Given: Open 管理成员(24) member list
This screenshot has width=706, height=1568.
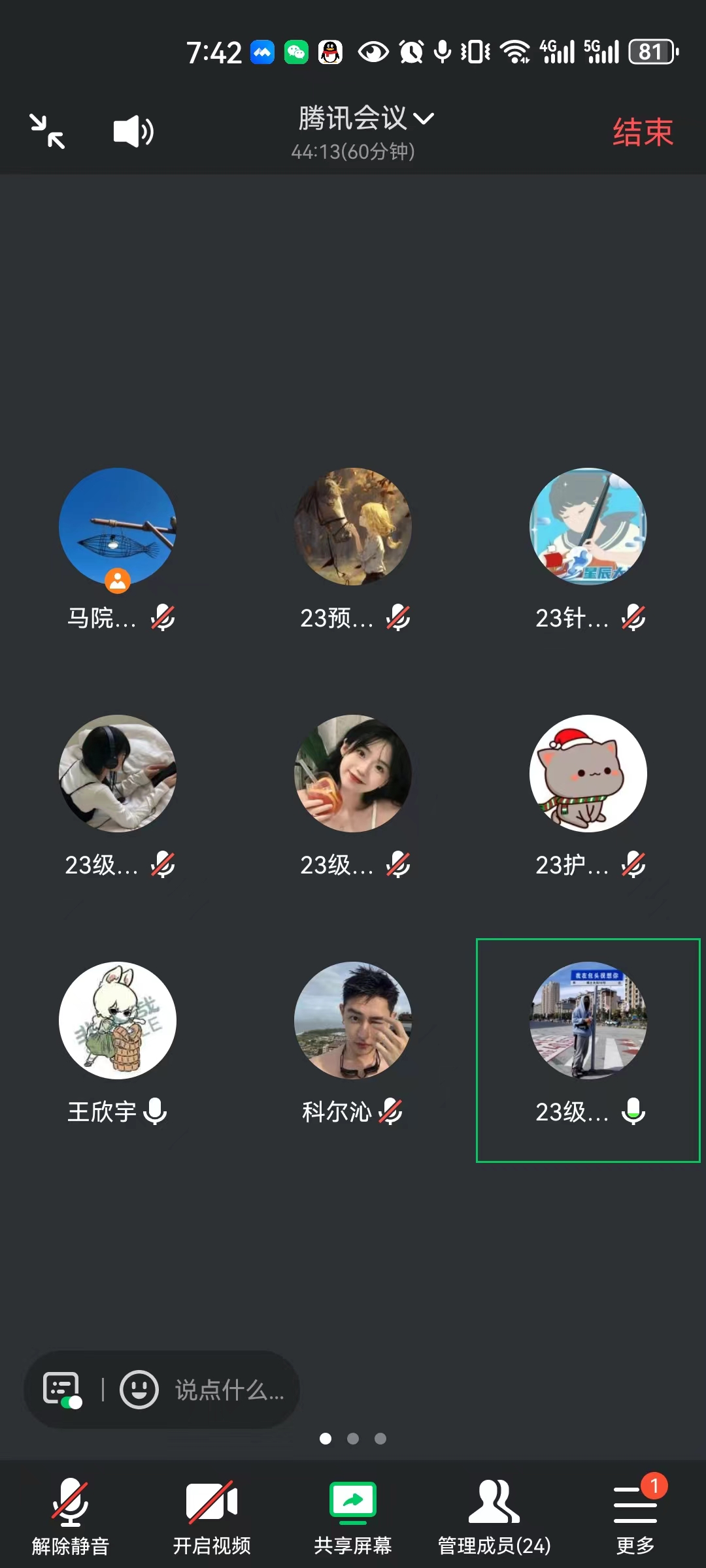Looking at the screenshot, I should click(x=494, y=1517).
